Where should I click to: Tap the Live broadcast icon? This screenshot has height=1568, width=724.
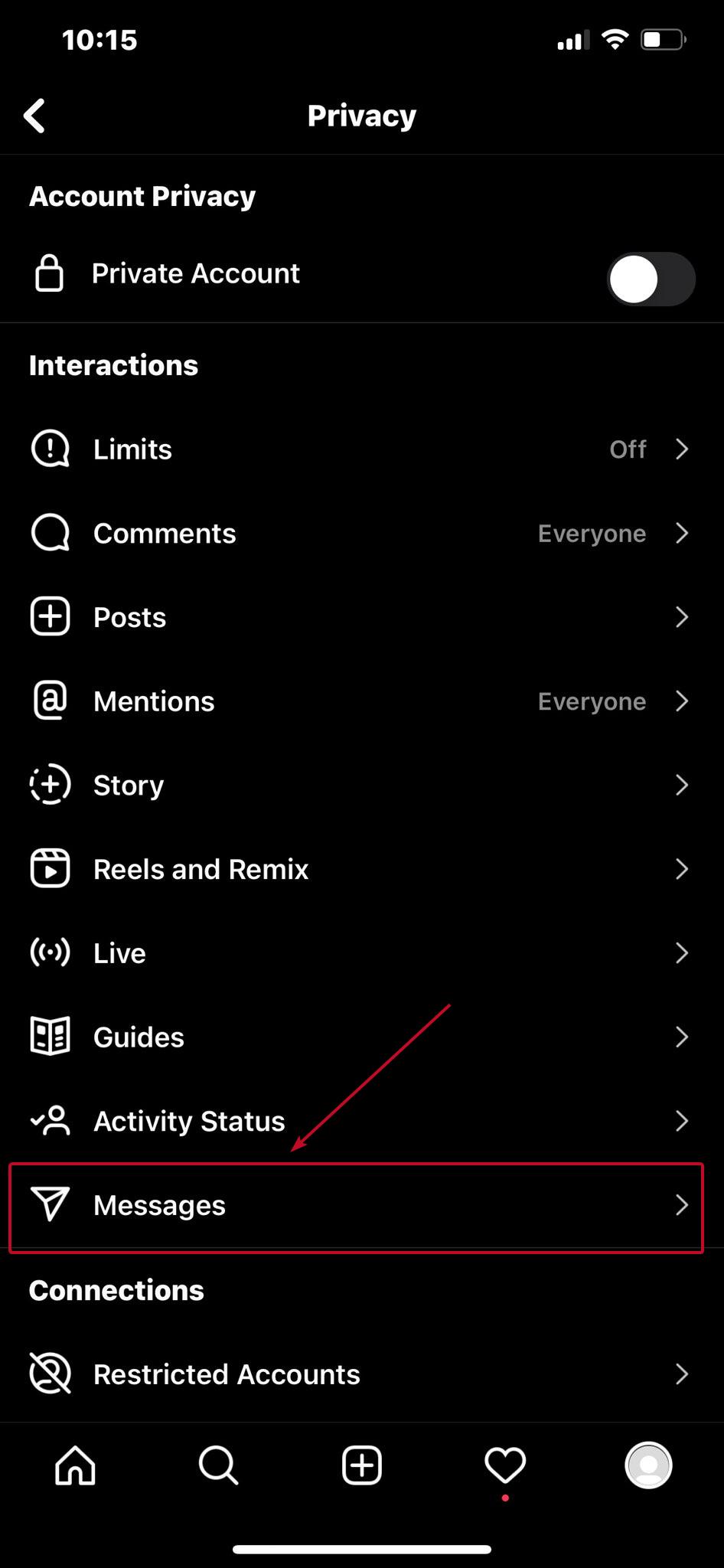point(49,952)
